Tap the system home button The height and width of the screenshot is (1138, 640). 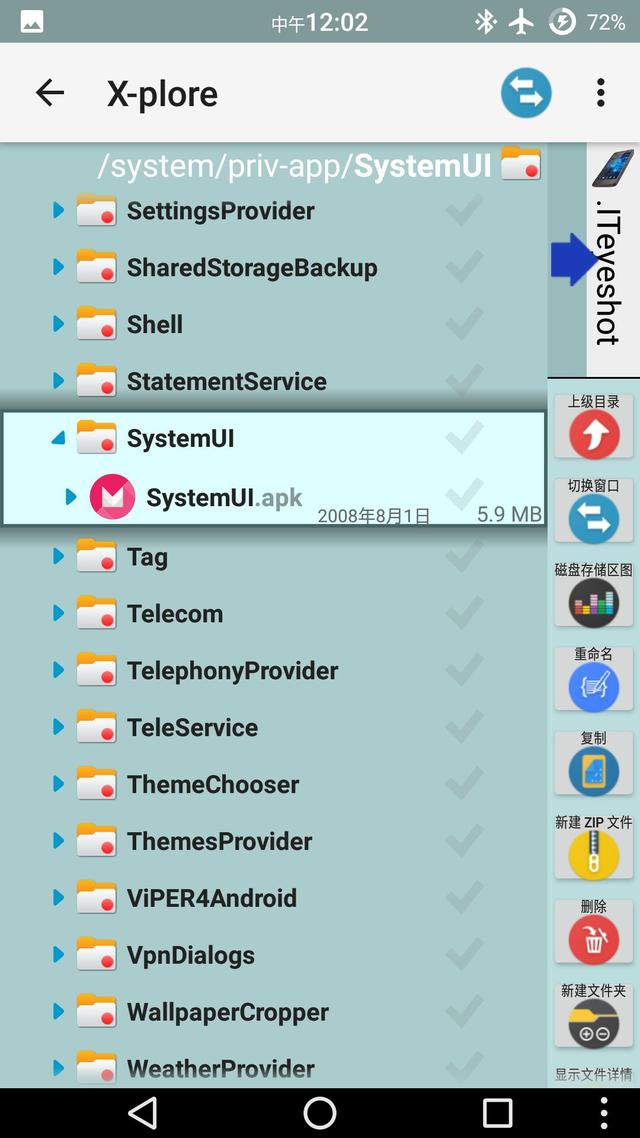pos(319,1113)
